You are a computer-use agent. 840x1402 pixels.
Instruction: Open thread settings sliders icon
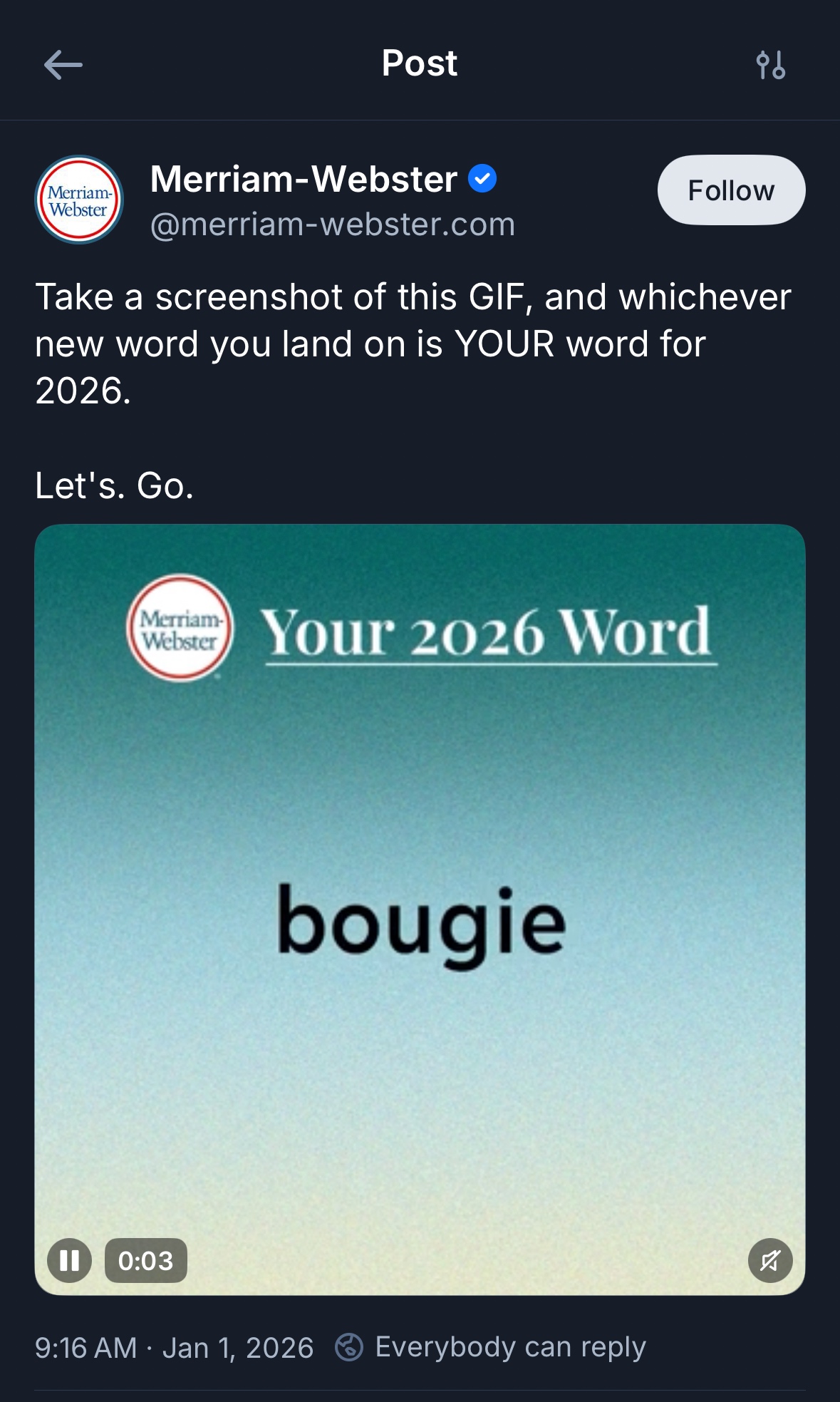[x=770, y=65]
